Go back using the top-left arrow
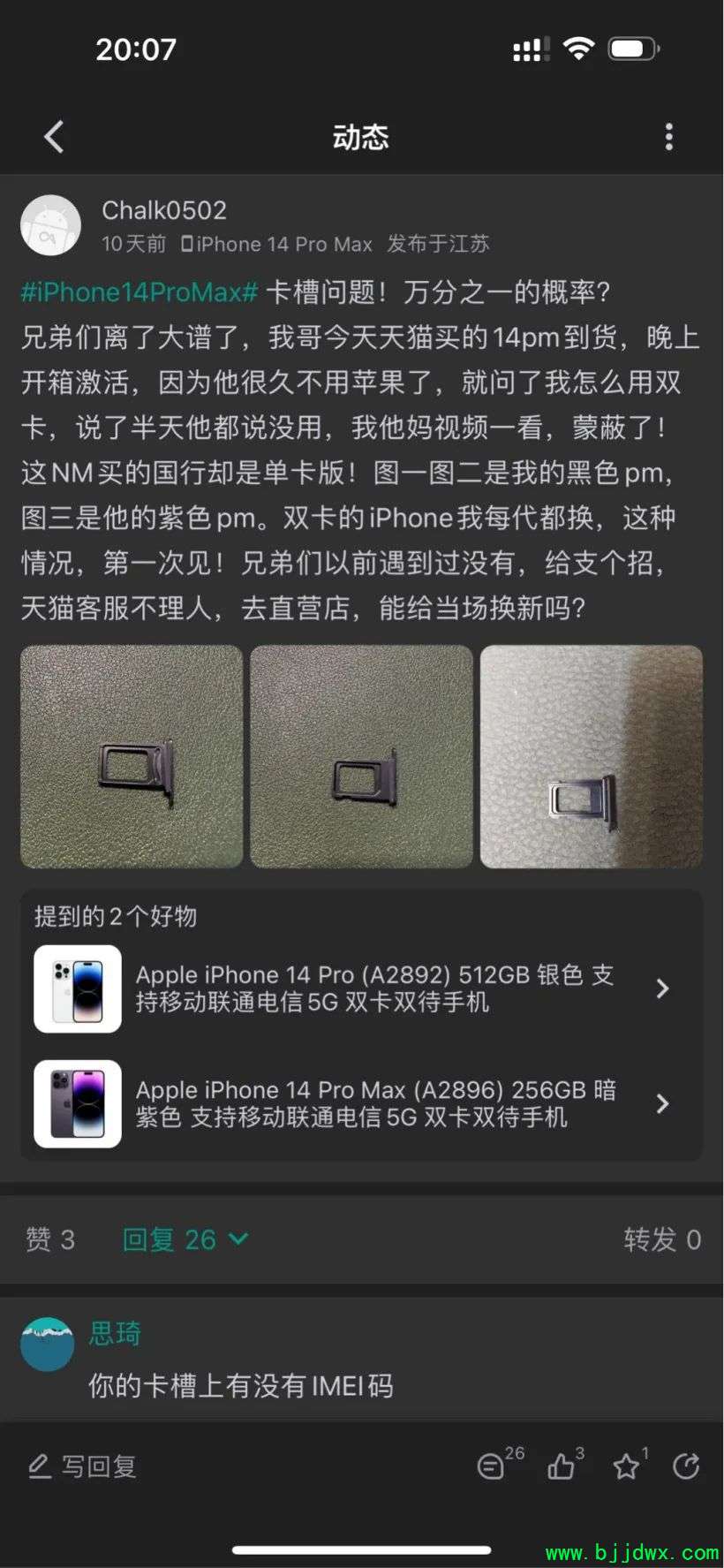This screenshot has width=724, height=1568. tap(54, 137)
